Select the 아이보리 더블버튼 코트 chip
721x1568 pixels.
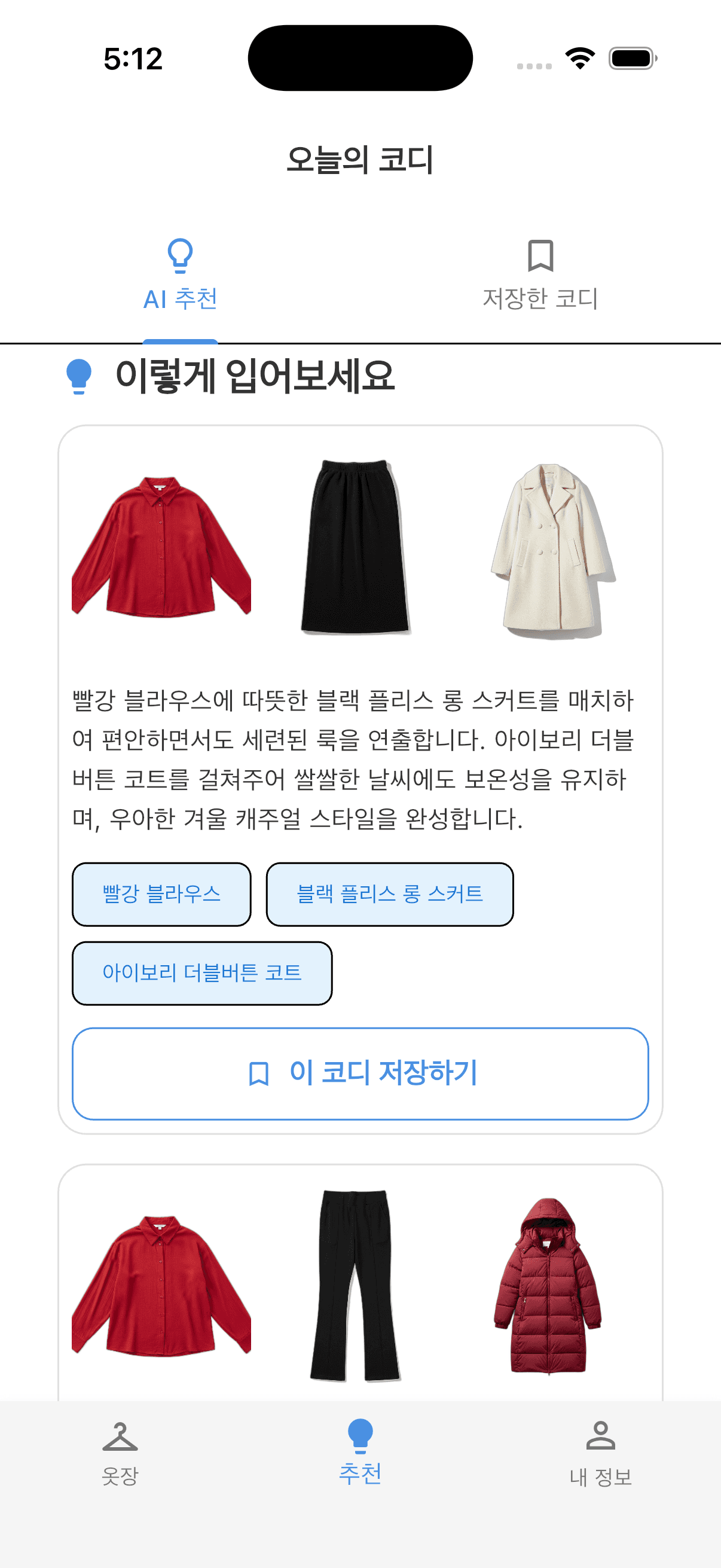click(x=201, y=973)
